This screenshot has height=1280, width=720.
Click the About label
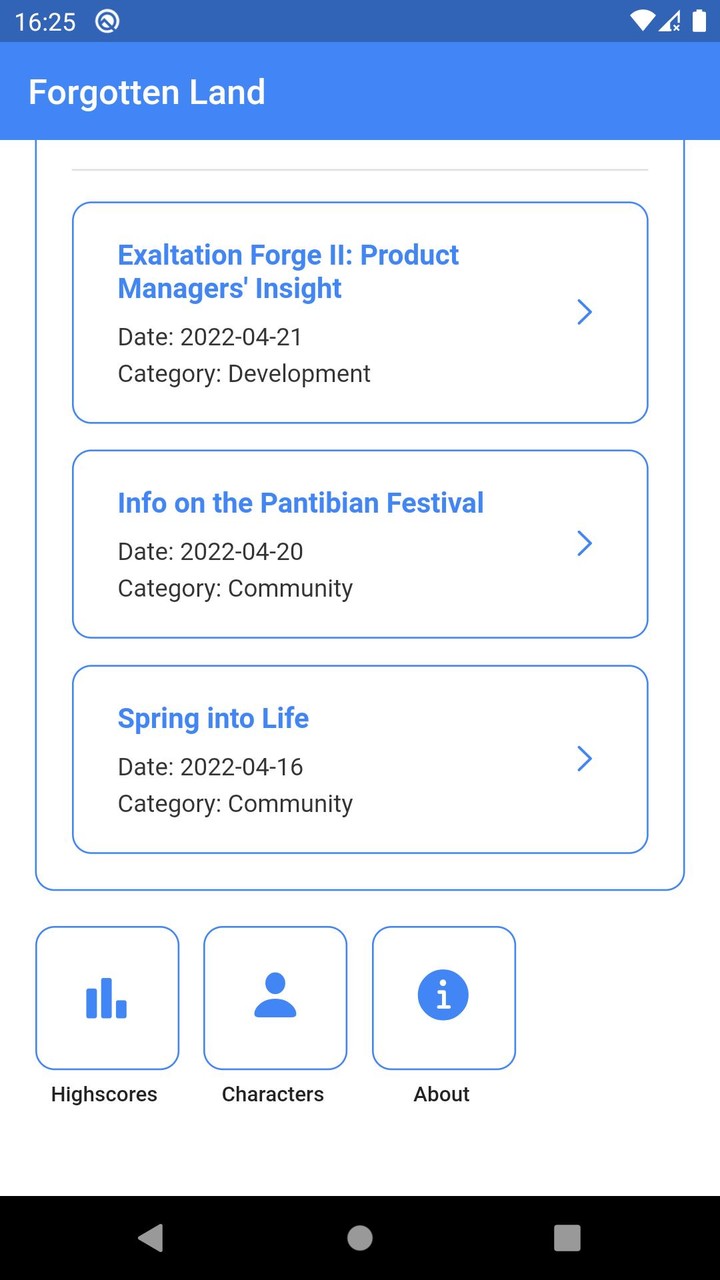[442, 1094]
